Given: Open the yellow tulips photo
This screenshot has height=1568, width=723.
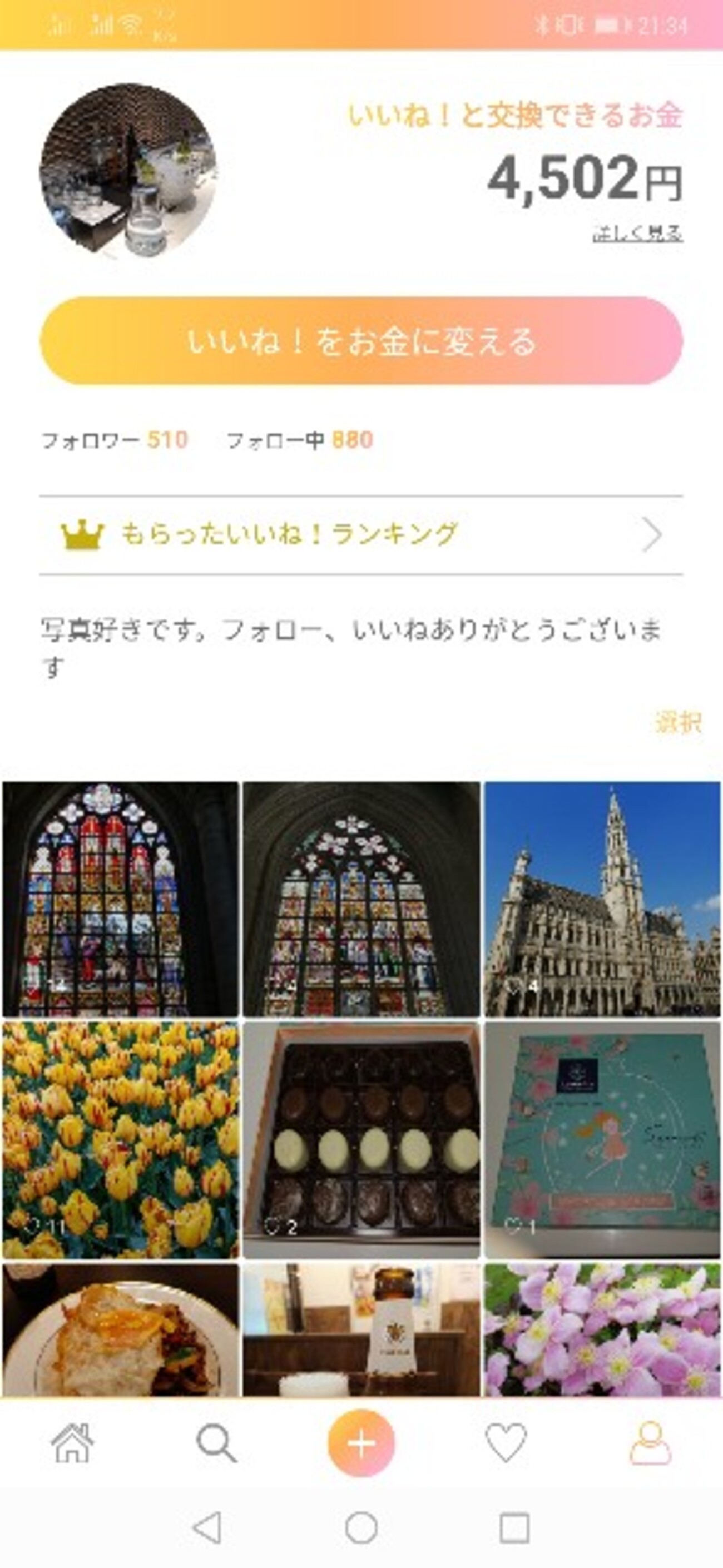Looking at the screenshot, I should click(121, 1139).
